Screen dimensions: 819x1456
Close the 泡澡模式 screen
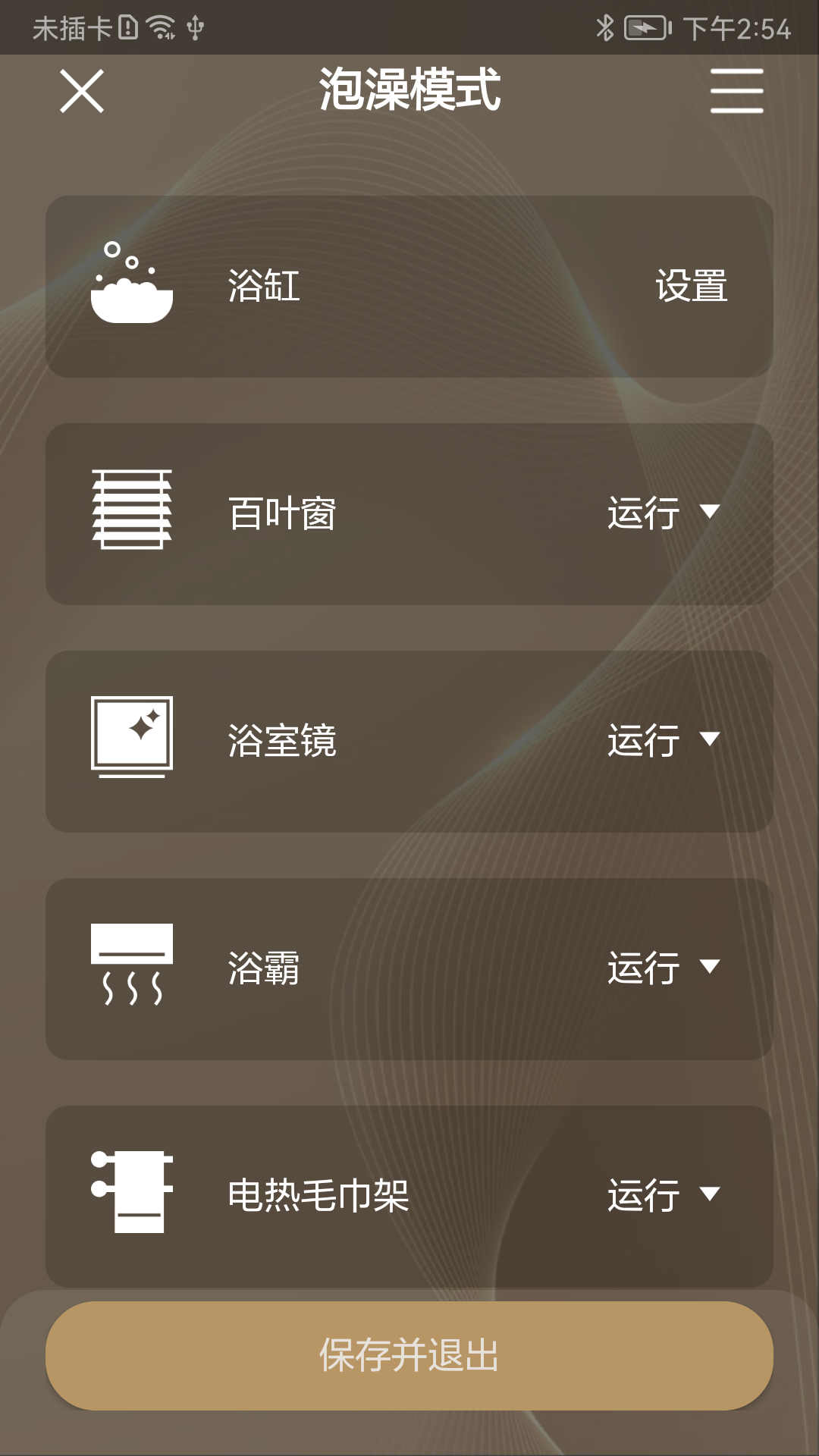(82, 92)
